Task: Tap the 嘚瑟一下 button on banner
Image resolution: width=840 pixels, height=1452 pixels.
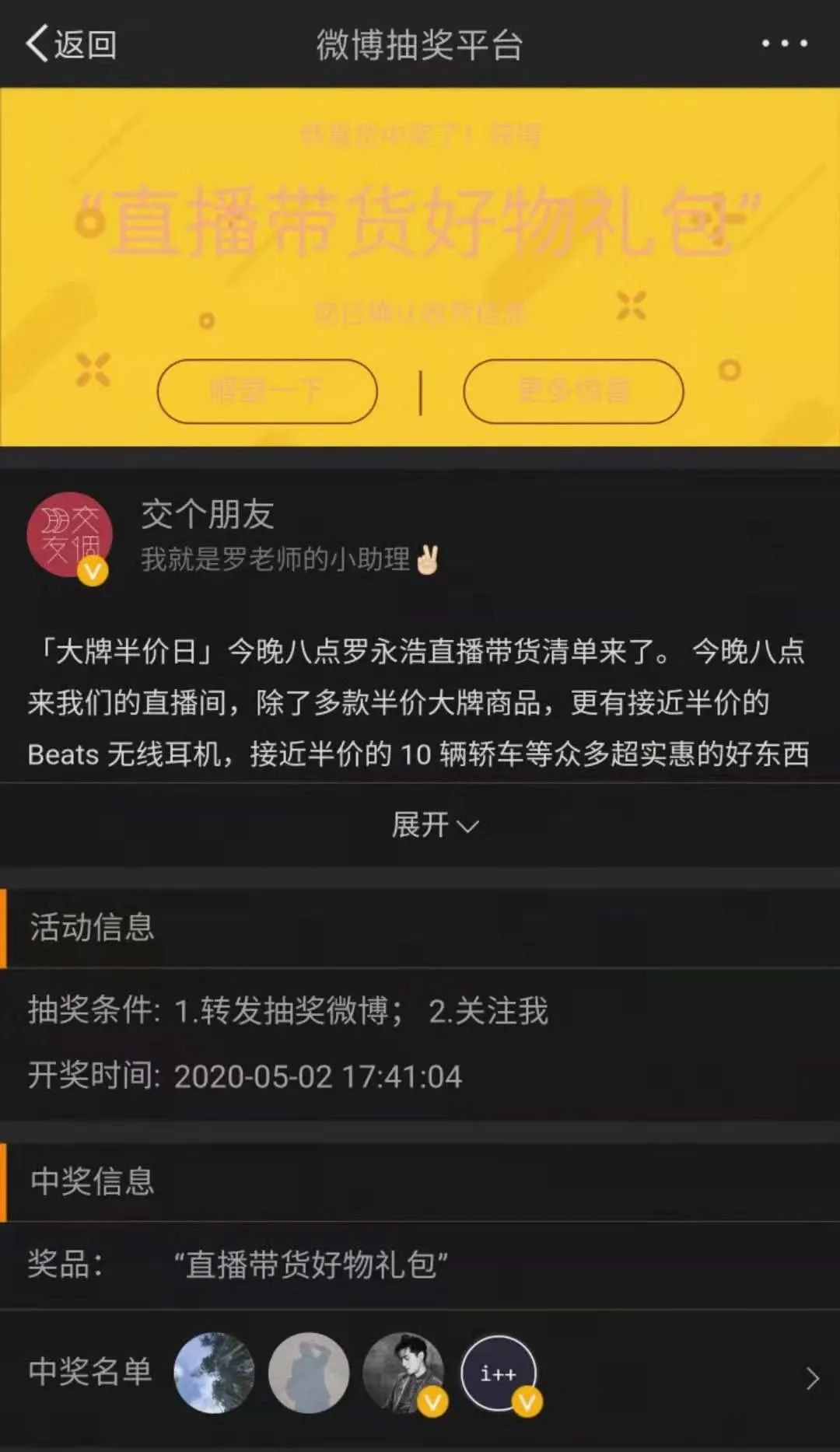Action: [267, 391]
